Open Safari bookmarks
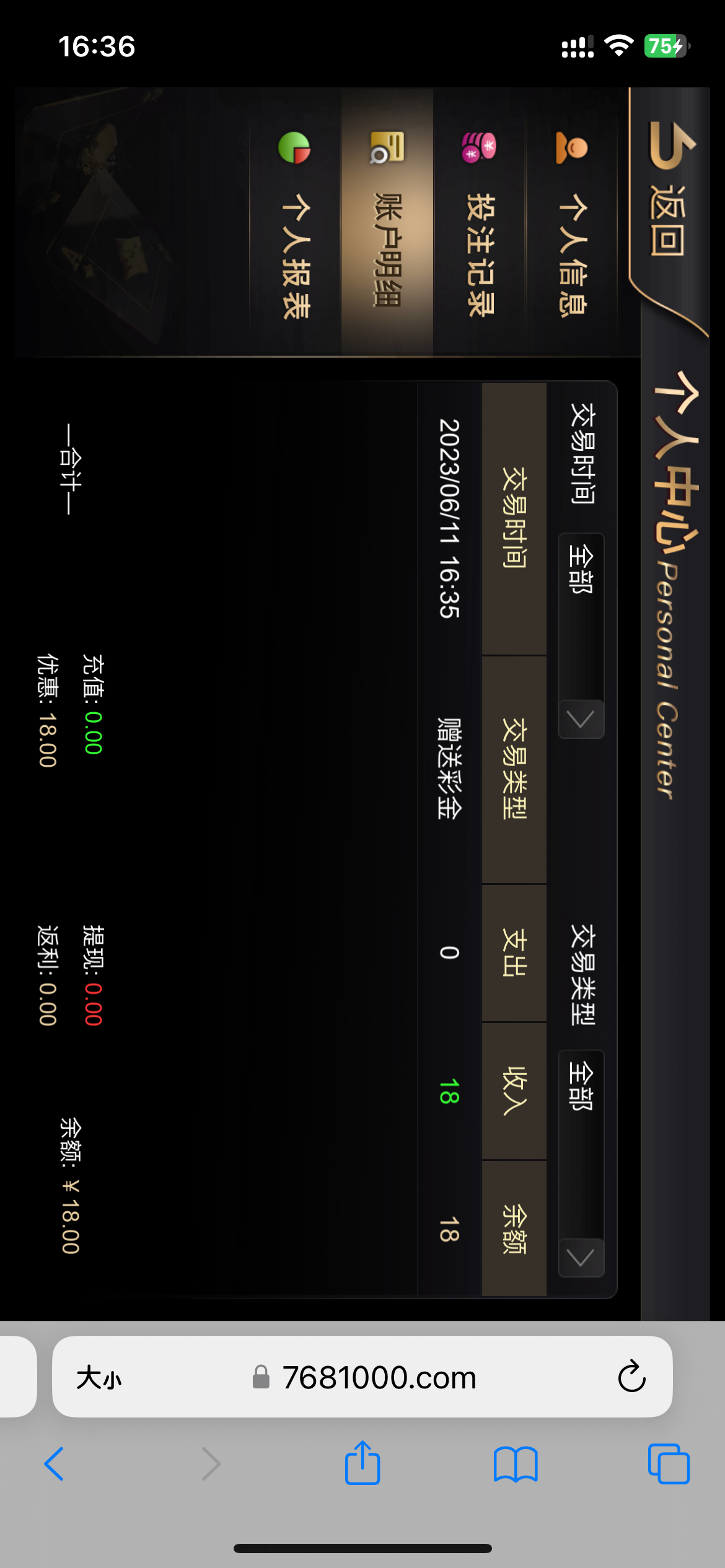725x1568 pixels. [x=516, y=1464]
